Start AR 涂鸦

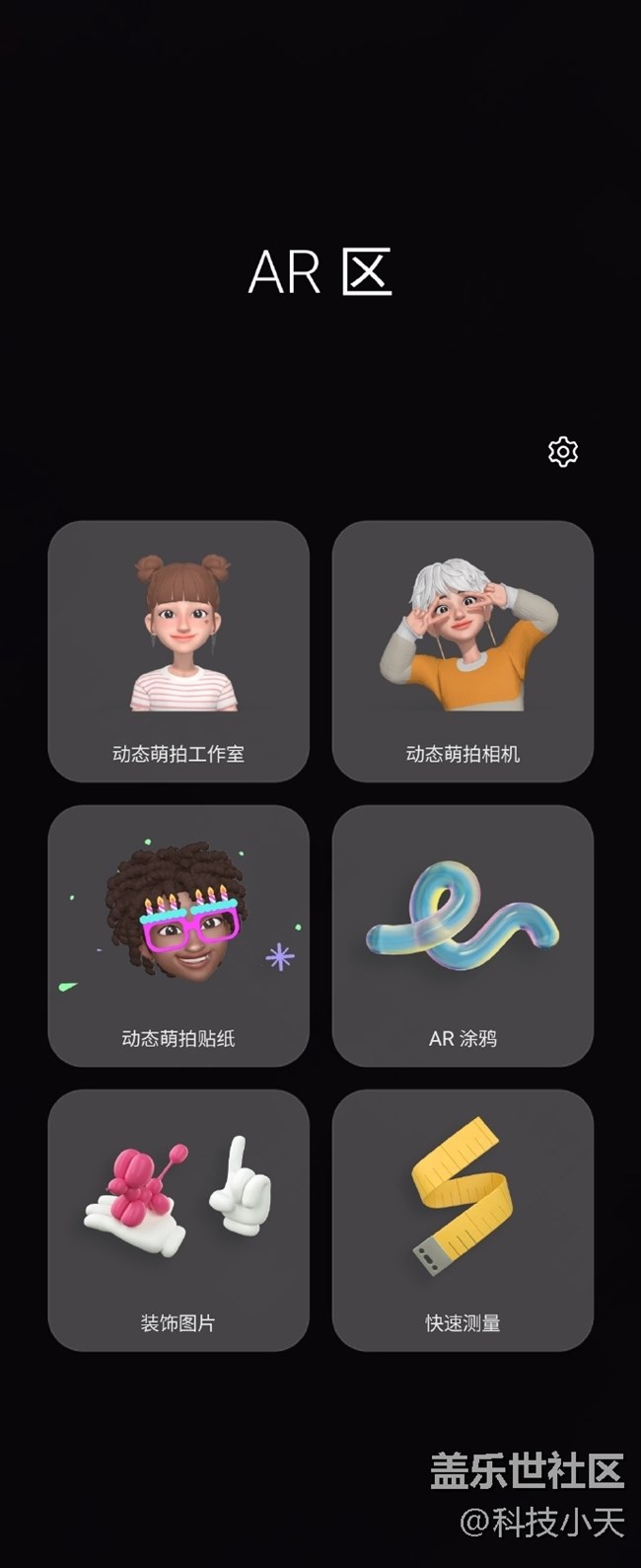[463, 935]
